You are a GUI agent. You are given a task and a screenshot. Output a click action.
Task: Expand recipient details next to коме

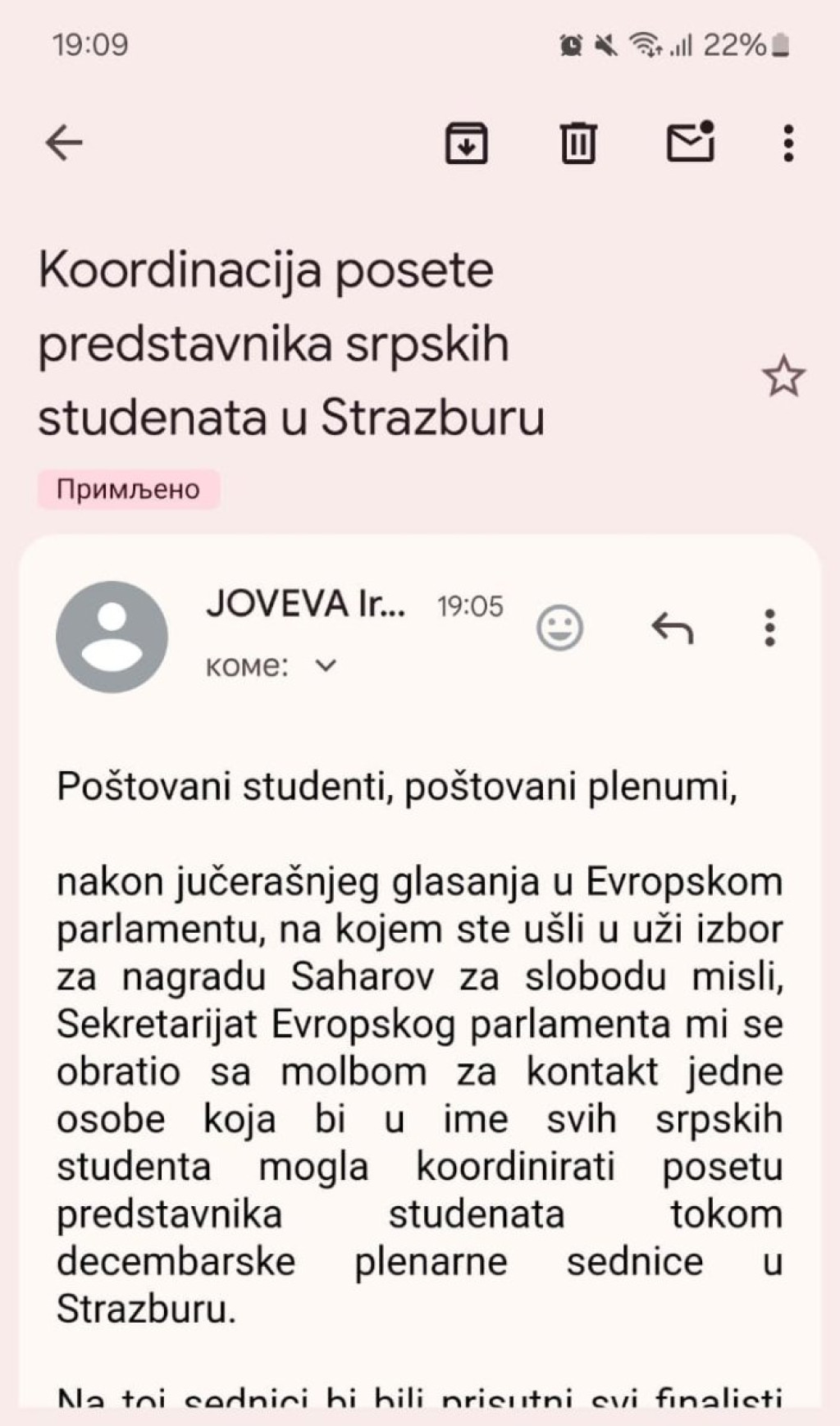point(326,665)
